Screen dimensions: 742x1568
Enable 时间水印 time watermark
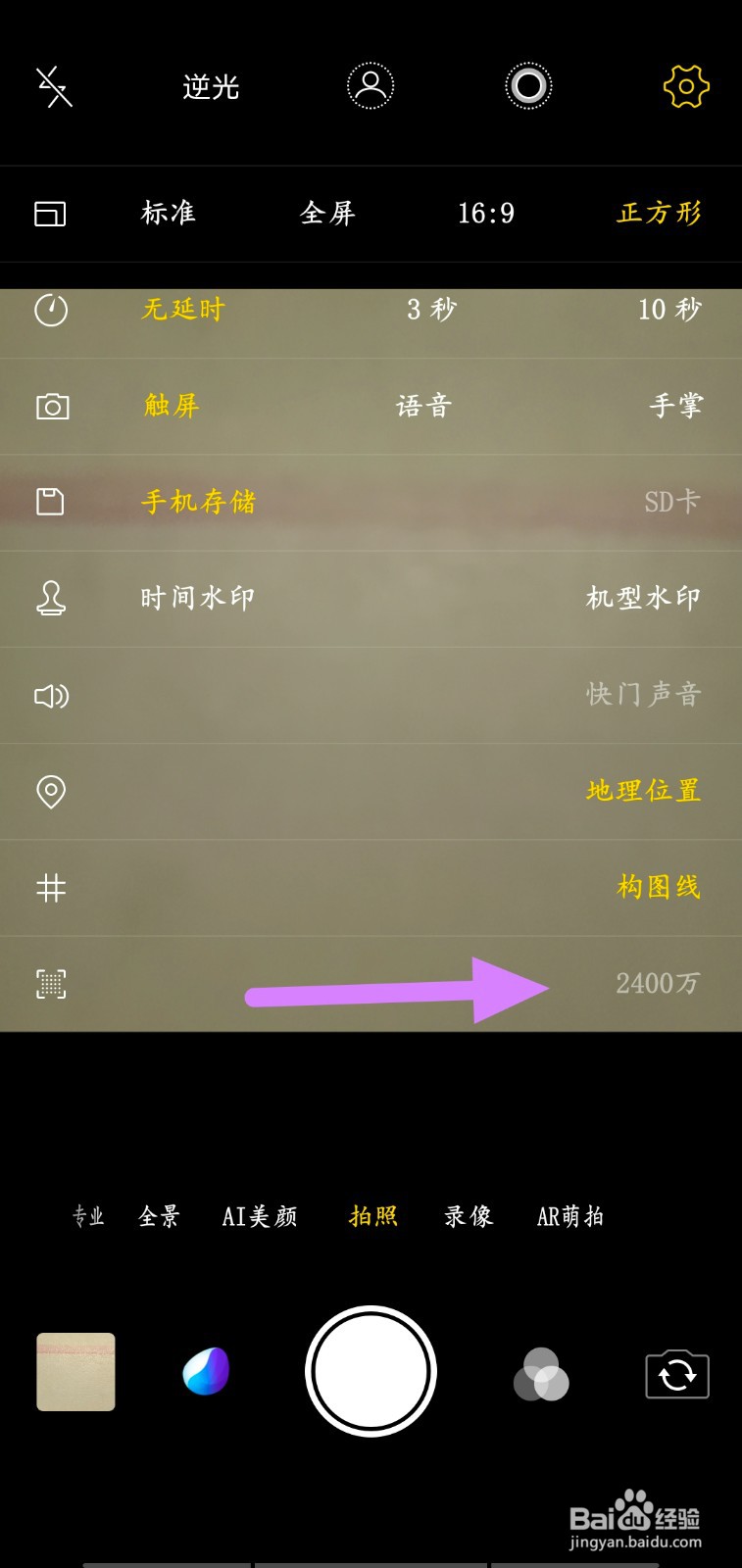pos(199,598)
